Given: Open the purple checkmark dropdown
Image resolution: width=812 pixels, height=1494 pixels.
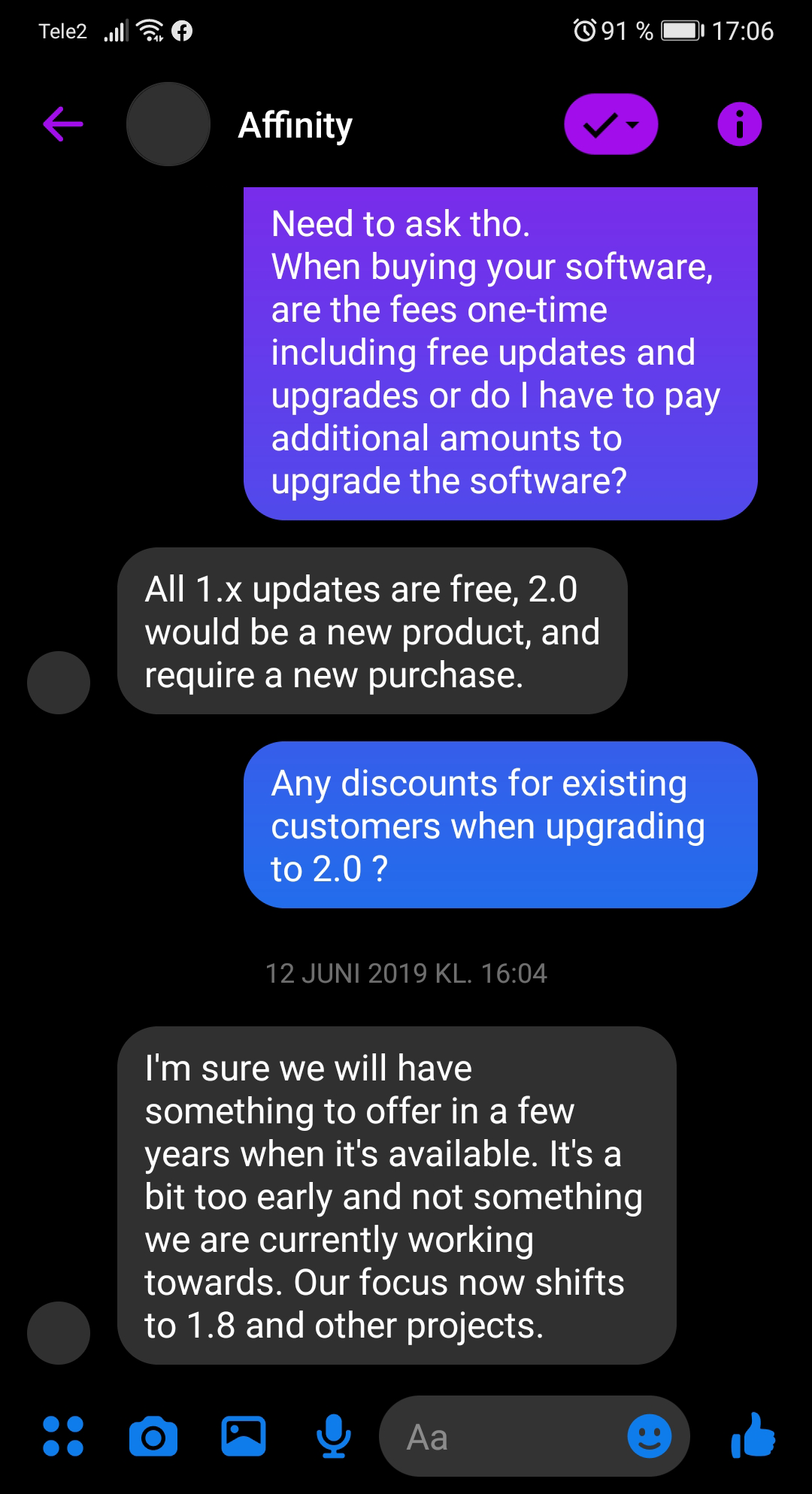Looking at the screenshot, I should 611,124.
